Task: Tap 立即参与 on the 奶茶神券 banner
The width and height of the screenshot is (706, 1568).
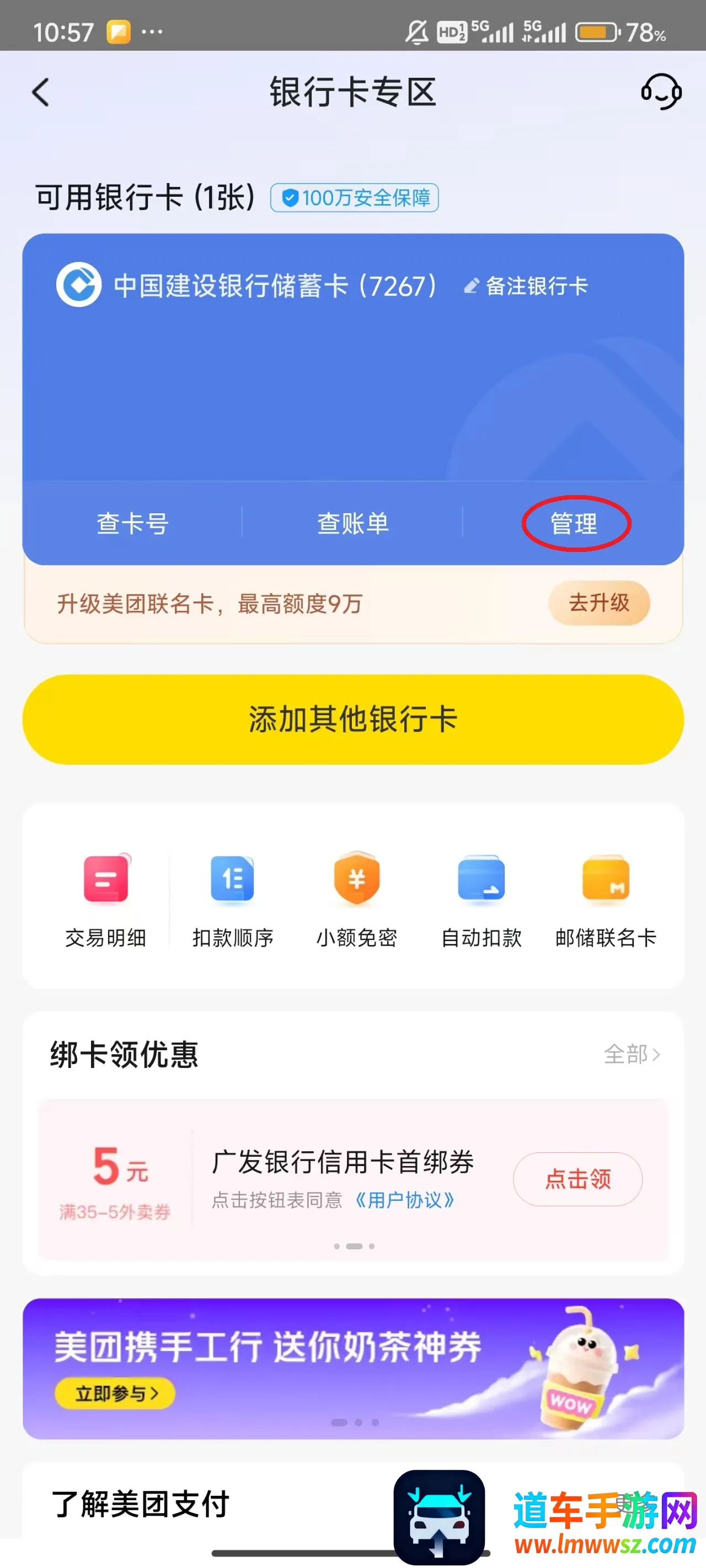Action: pyautogui.click(x=115, y=1393)
